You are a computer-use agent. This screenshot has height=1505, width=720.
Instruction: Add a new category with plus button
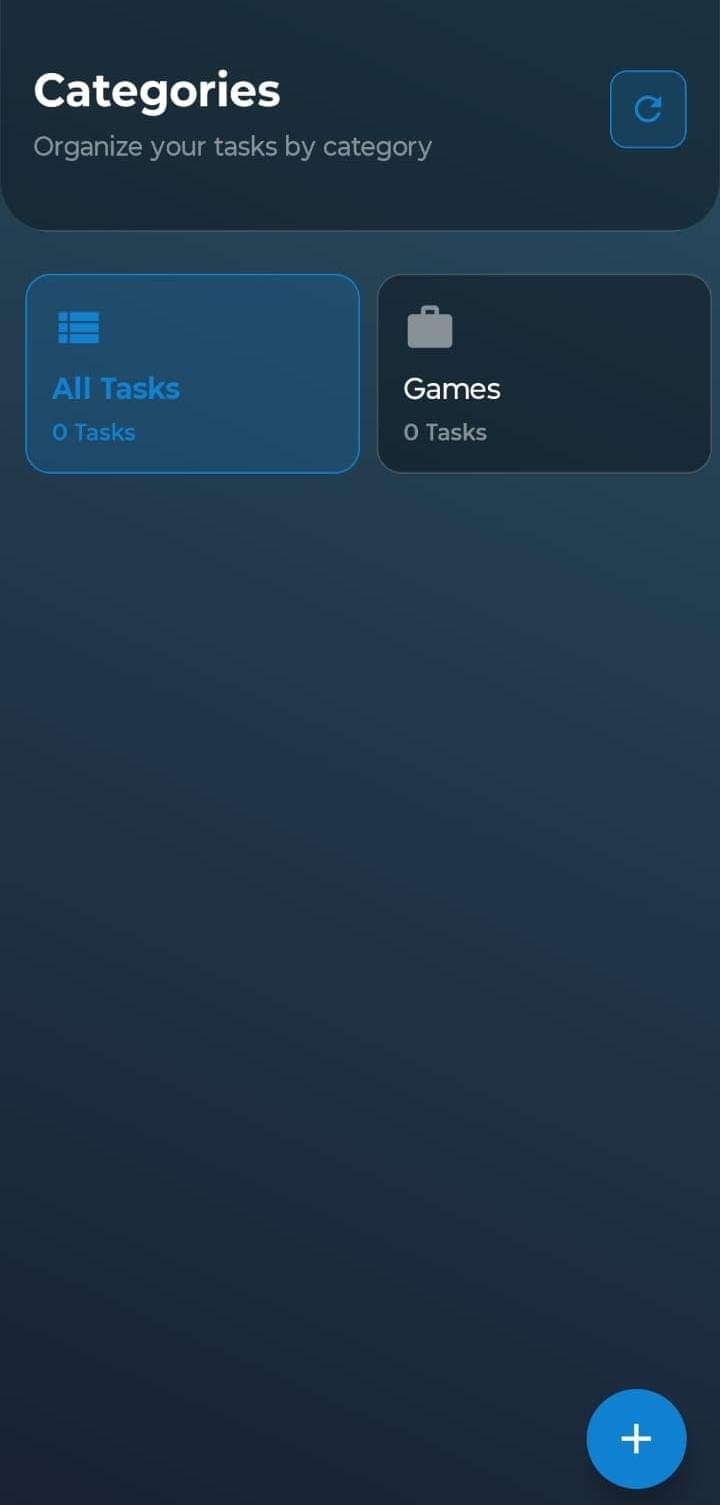pos(636,1438)
